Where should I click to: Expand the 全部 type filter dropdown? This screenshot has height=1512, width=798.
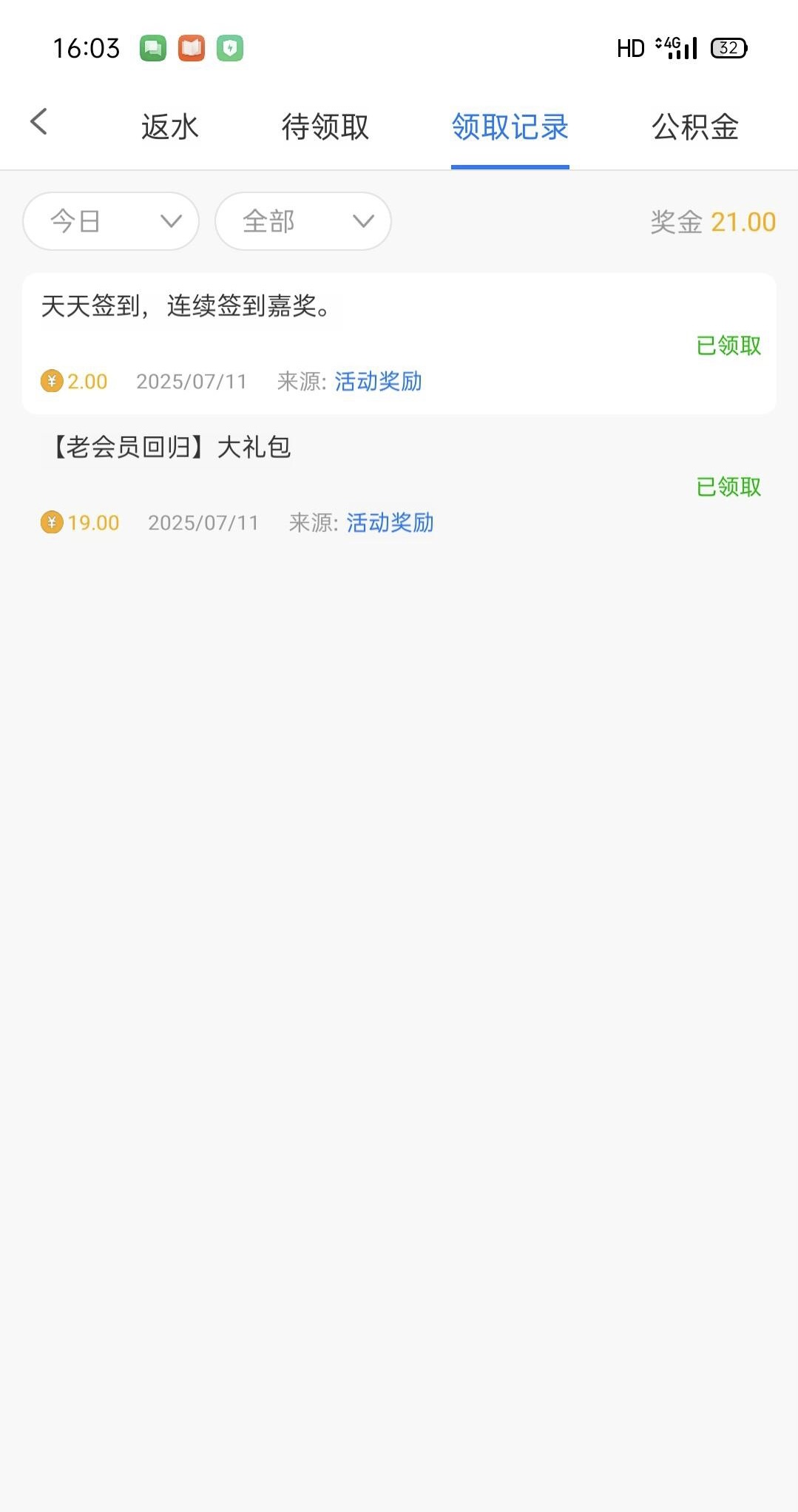(303, 221)
